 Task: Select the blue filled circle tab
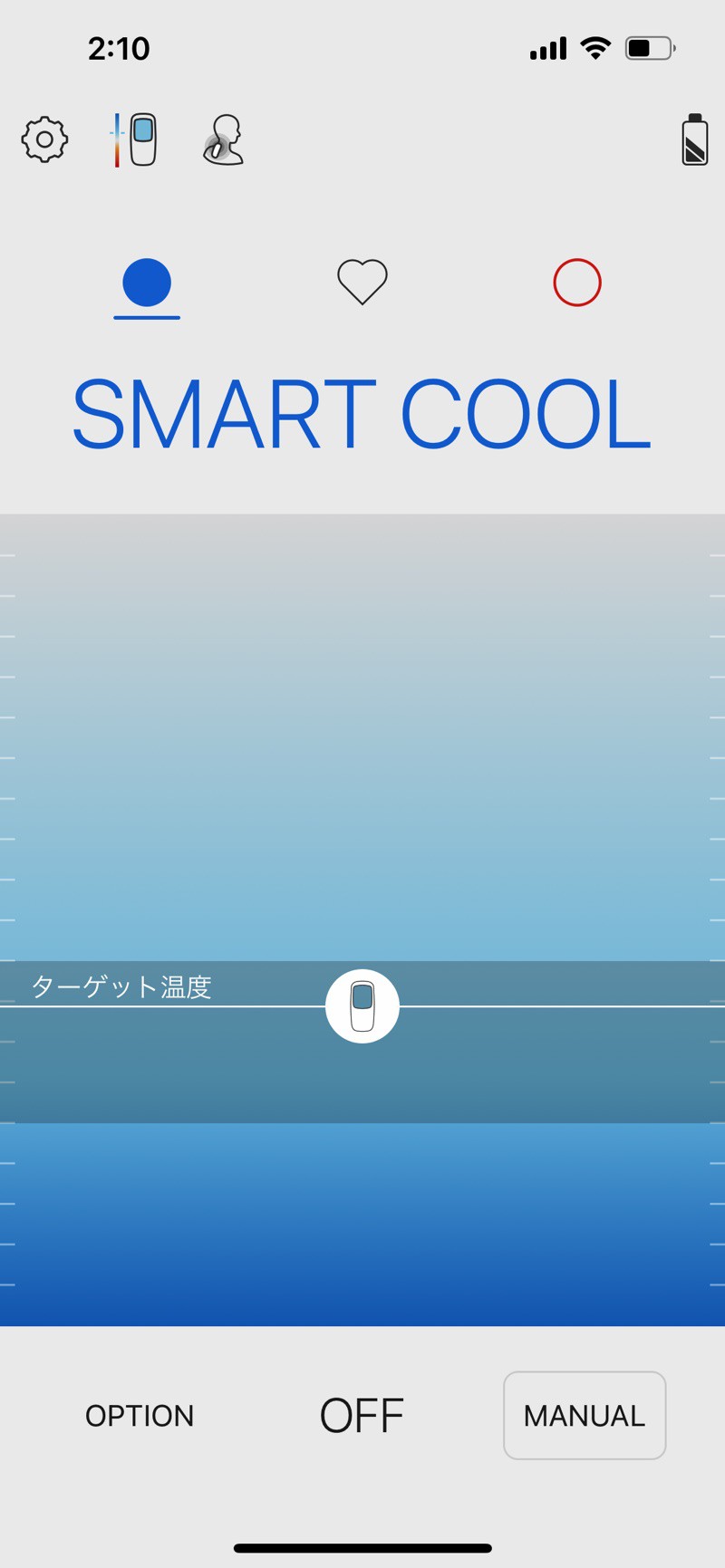pyautogui.click(x=147, y=283)
